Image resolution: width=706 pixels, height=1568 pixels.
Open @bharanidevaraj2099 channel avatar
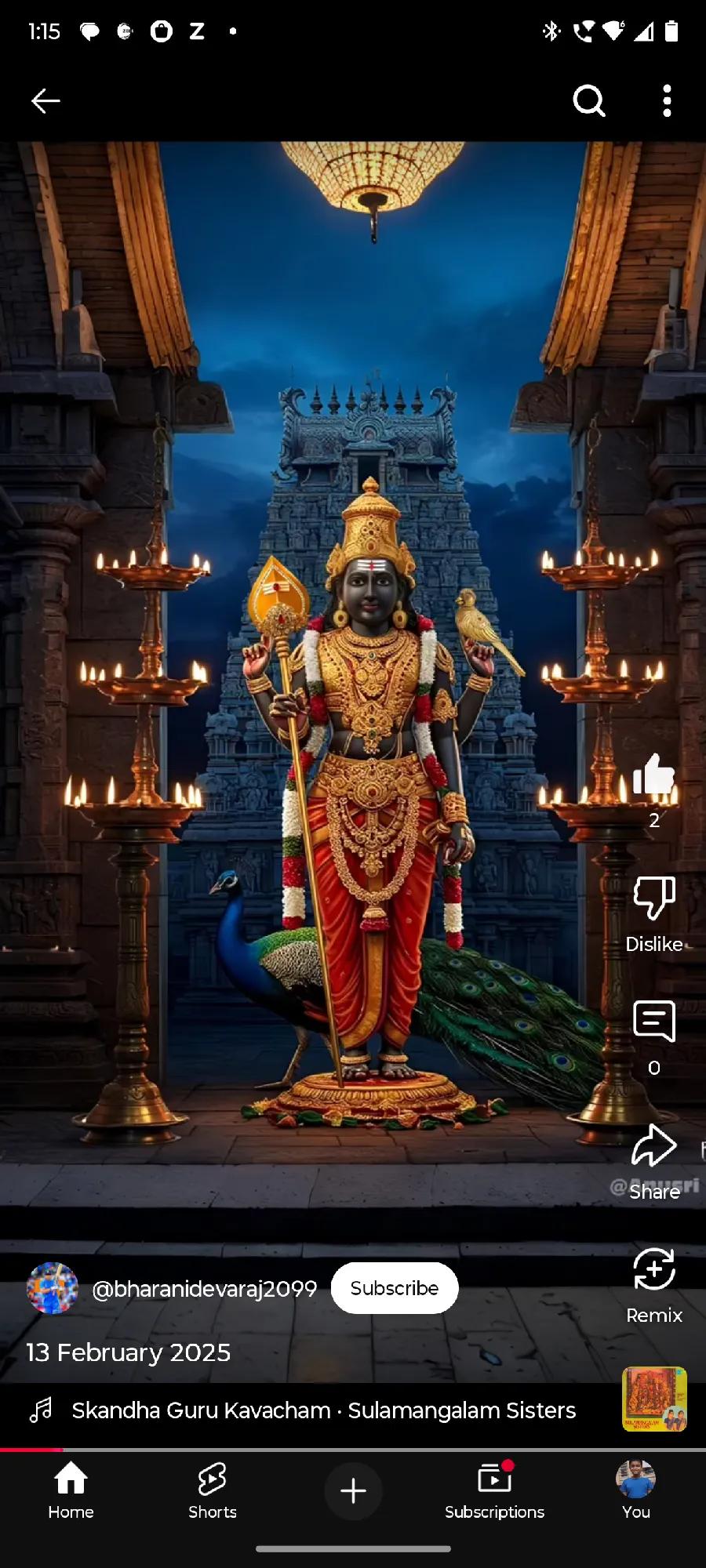click(x=53, y=1288)
